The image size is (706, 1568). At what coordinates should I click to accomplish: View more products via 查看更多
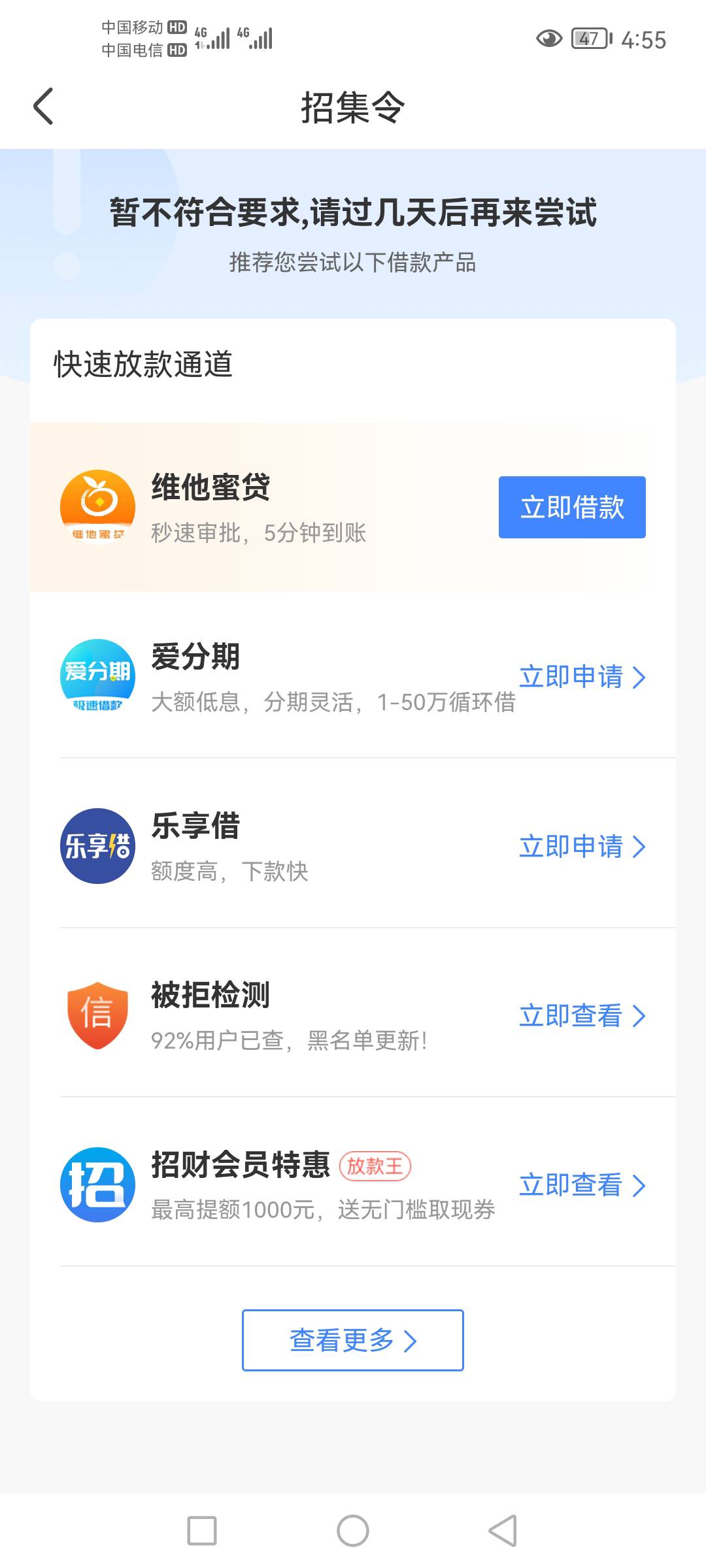[x=353, y=1340]
